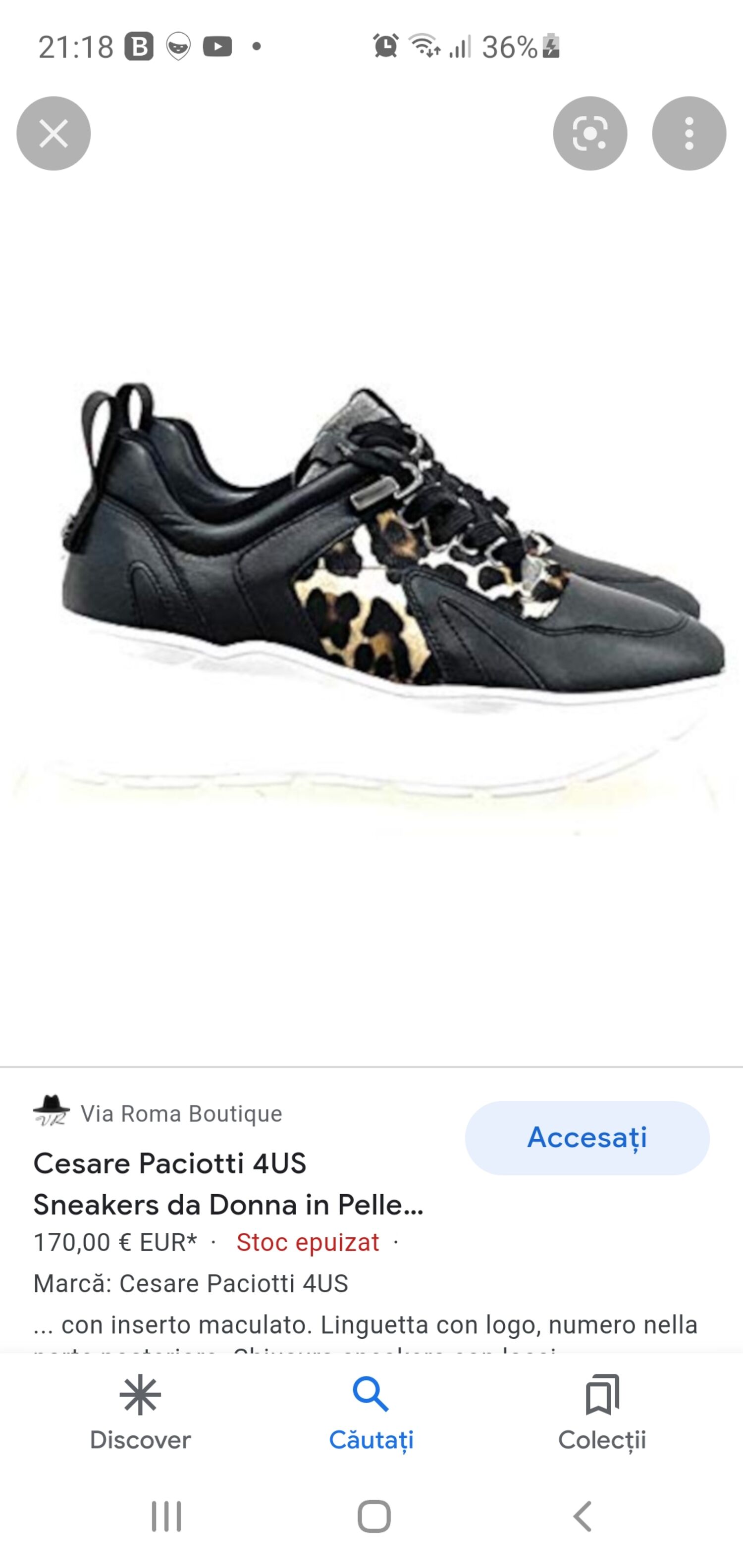Viewport: 743px width, 1568px height.
Task: Tap the Accesați button
Action: pyautogui.click(x=587, y=1138)
